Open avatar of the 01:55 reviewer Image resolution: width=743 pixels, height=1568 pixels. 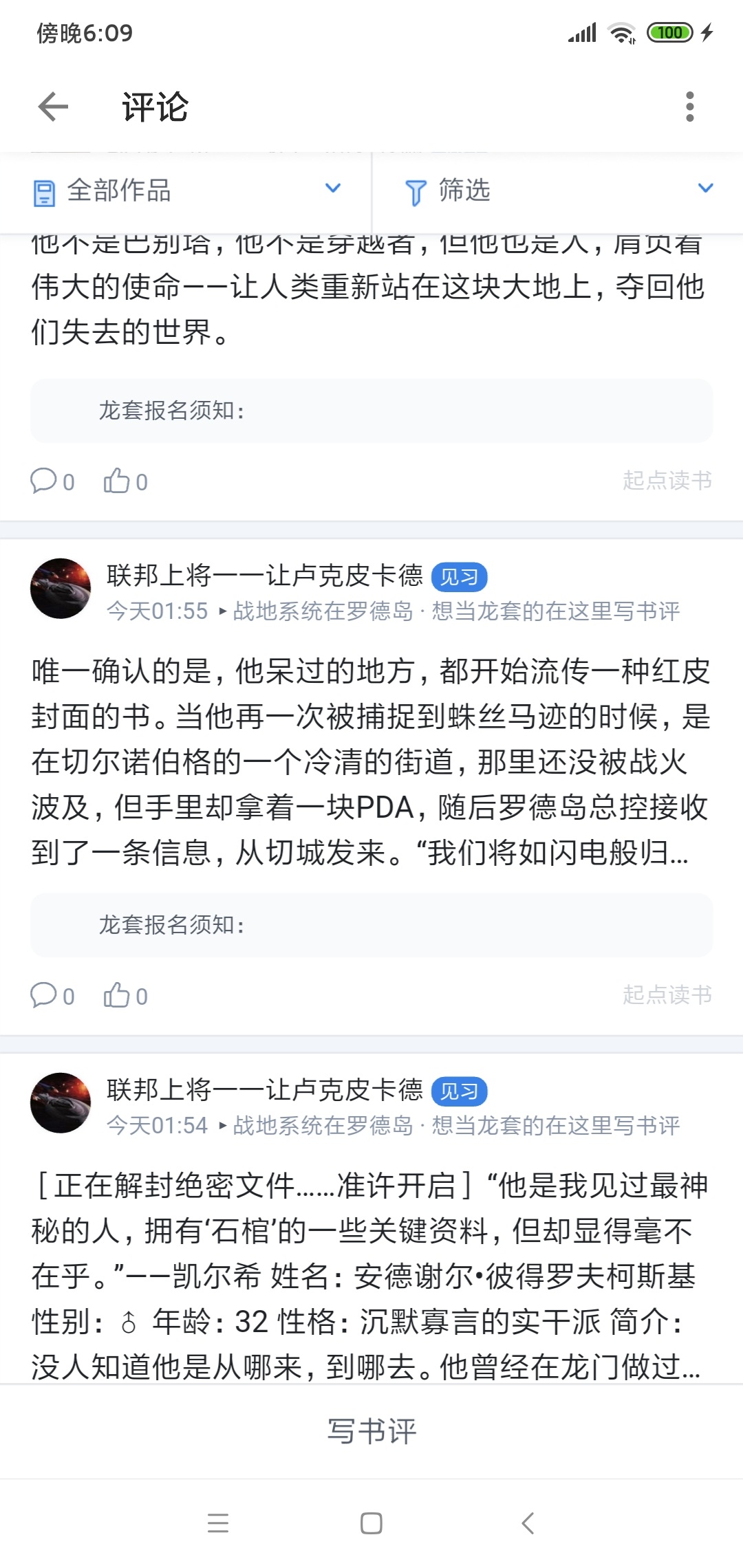click(61, 589)
